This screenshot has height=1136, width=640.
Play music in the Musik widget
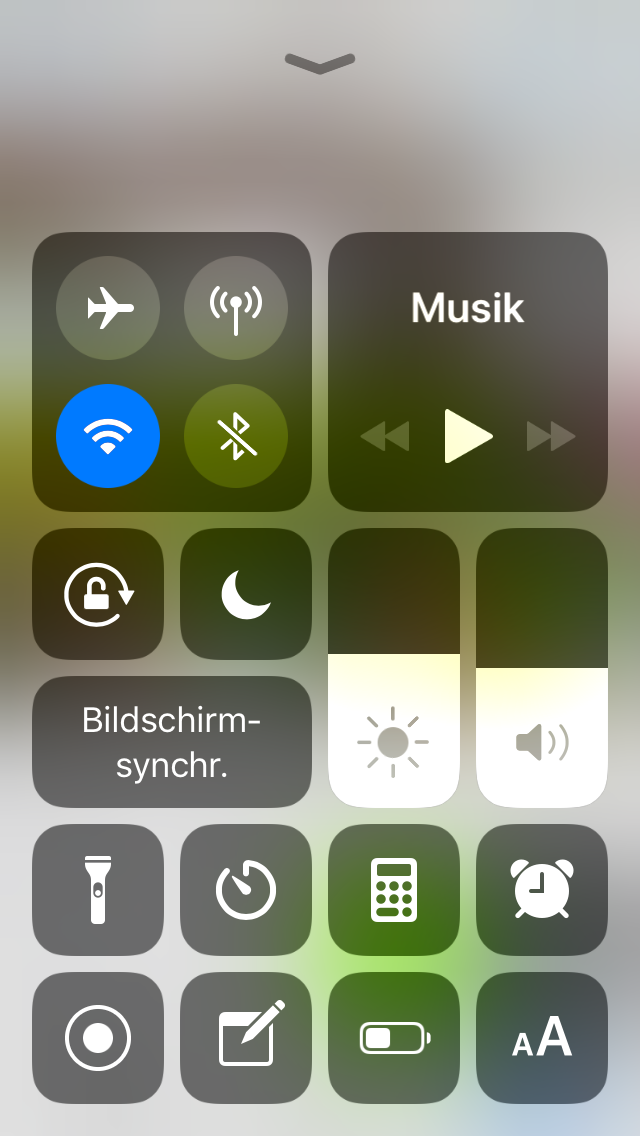(x=468, y=436)
